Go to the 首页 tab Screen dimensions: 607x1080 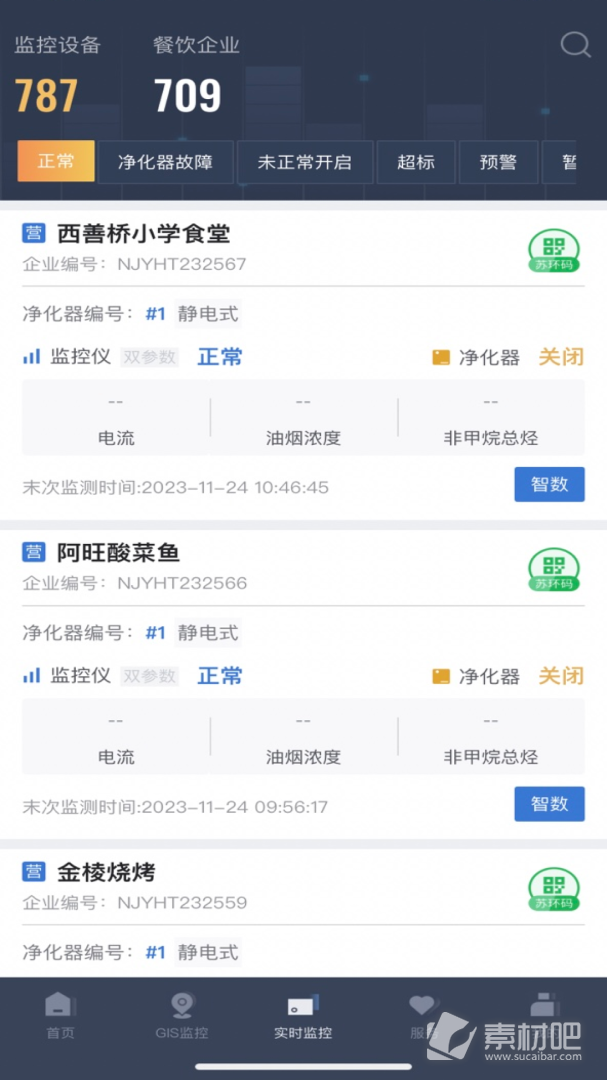coord(61,1016)
